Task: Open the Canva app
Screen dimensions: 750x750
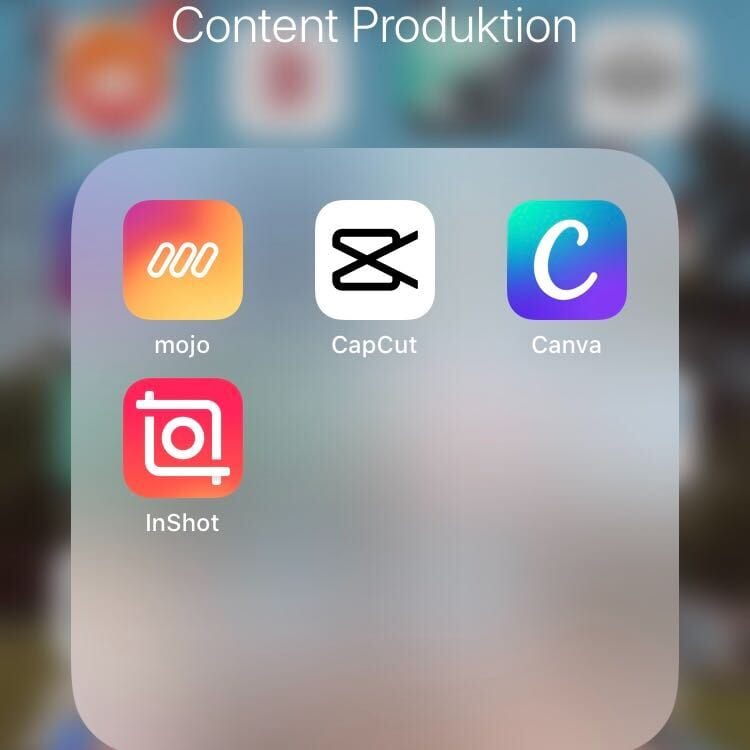Action: point(566,260)
